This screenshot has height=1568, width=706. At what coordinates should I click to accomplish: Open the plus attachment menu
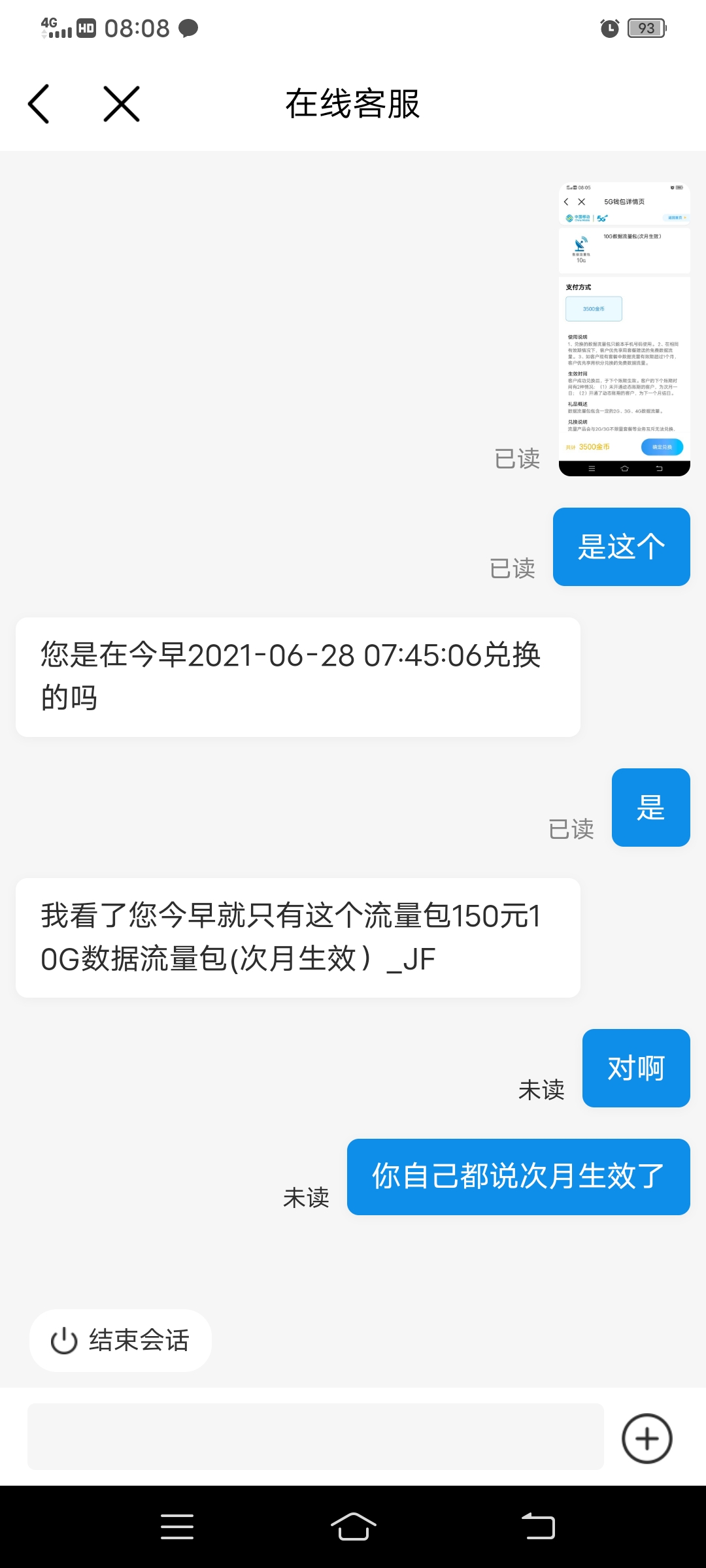click(647, 1439)
